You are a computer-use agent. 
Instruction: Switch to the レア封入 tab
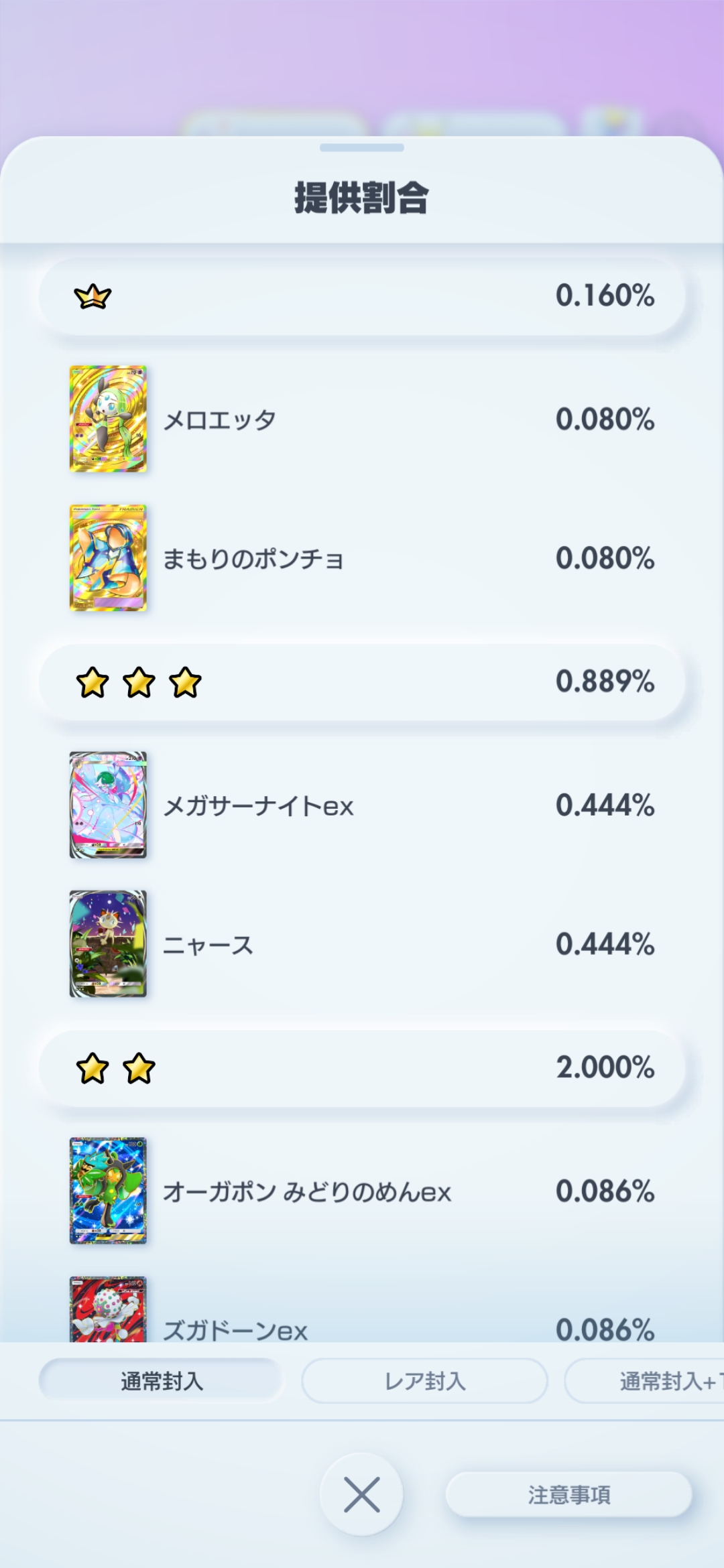(424, 1381)
